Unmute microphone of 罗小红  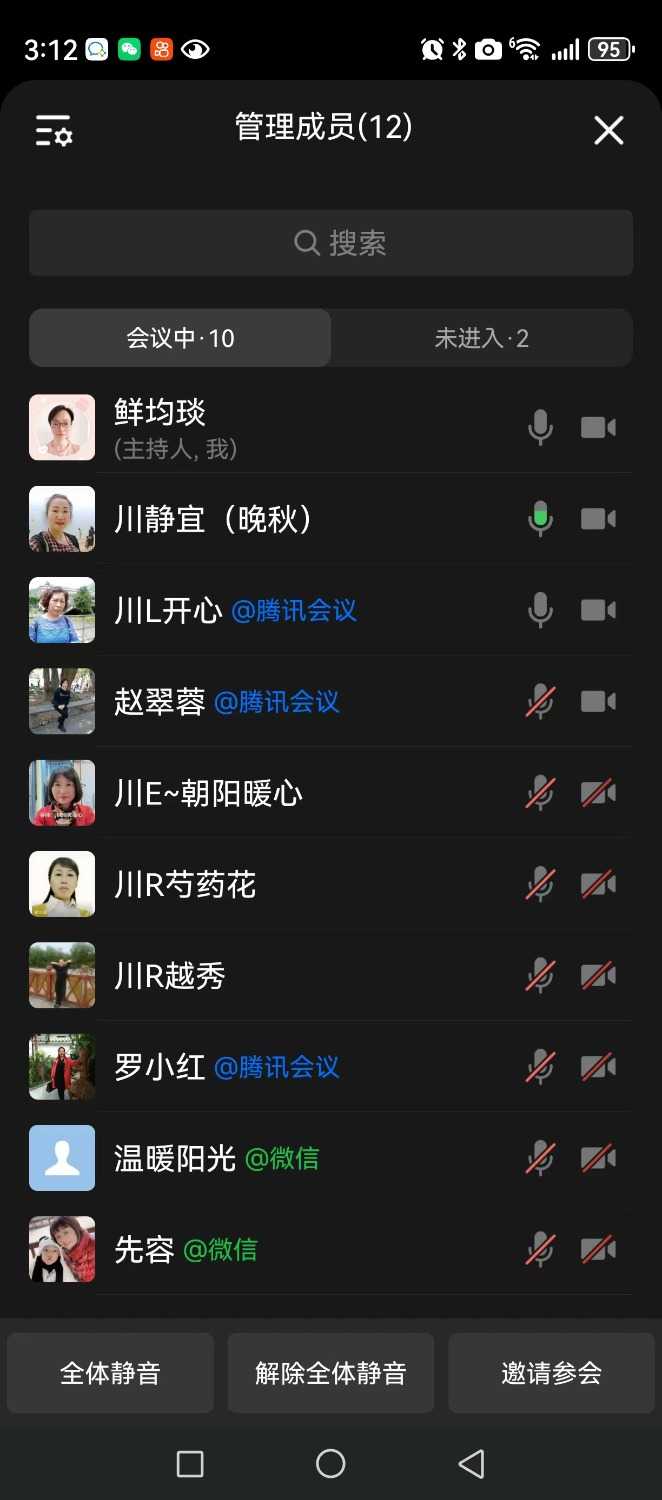pyautogui.click(x=540, y=1067)
